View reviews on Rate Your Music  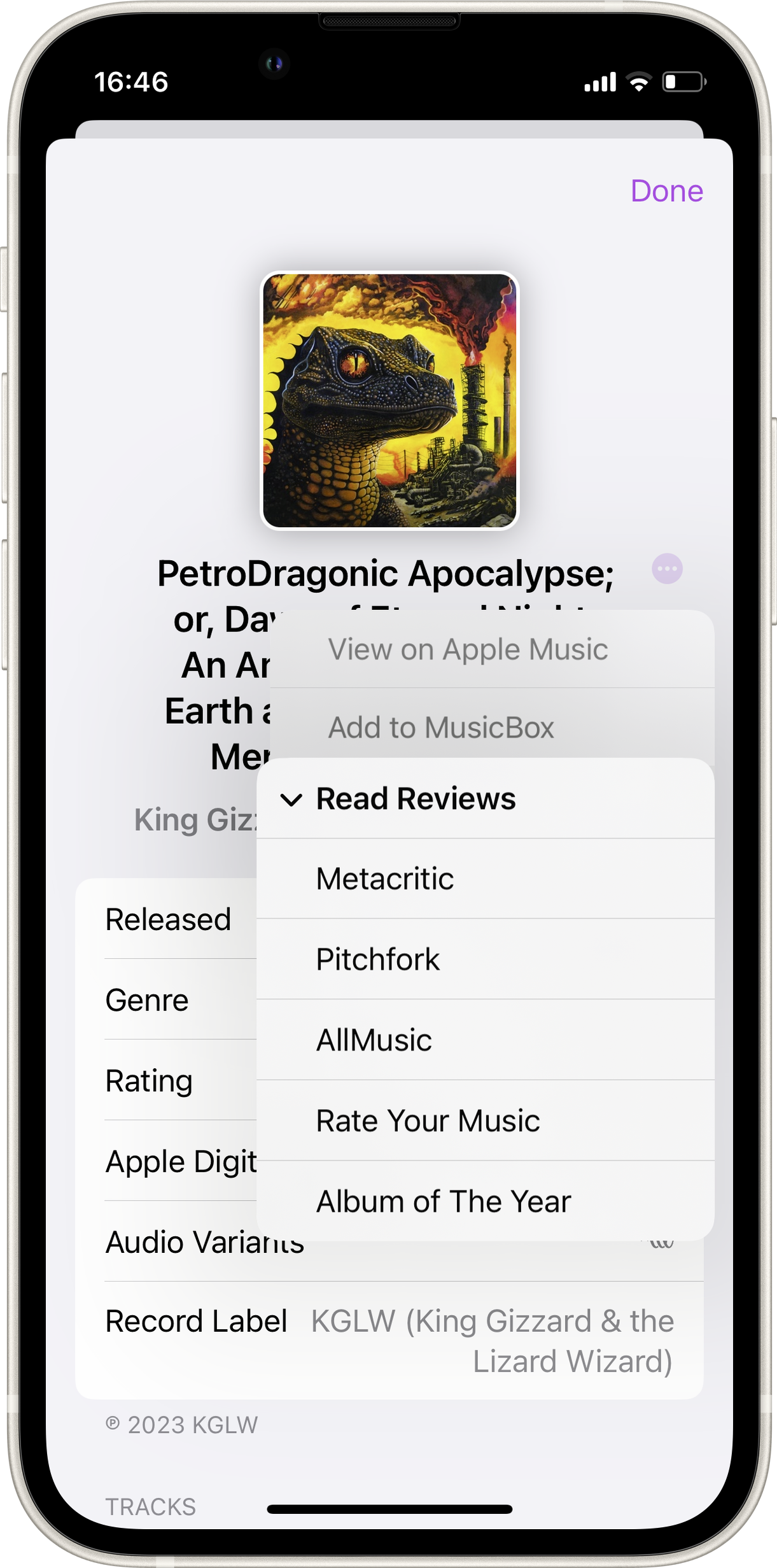pos(428,1120)
